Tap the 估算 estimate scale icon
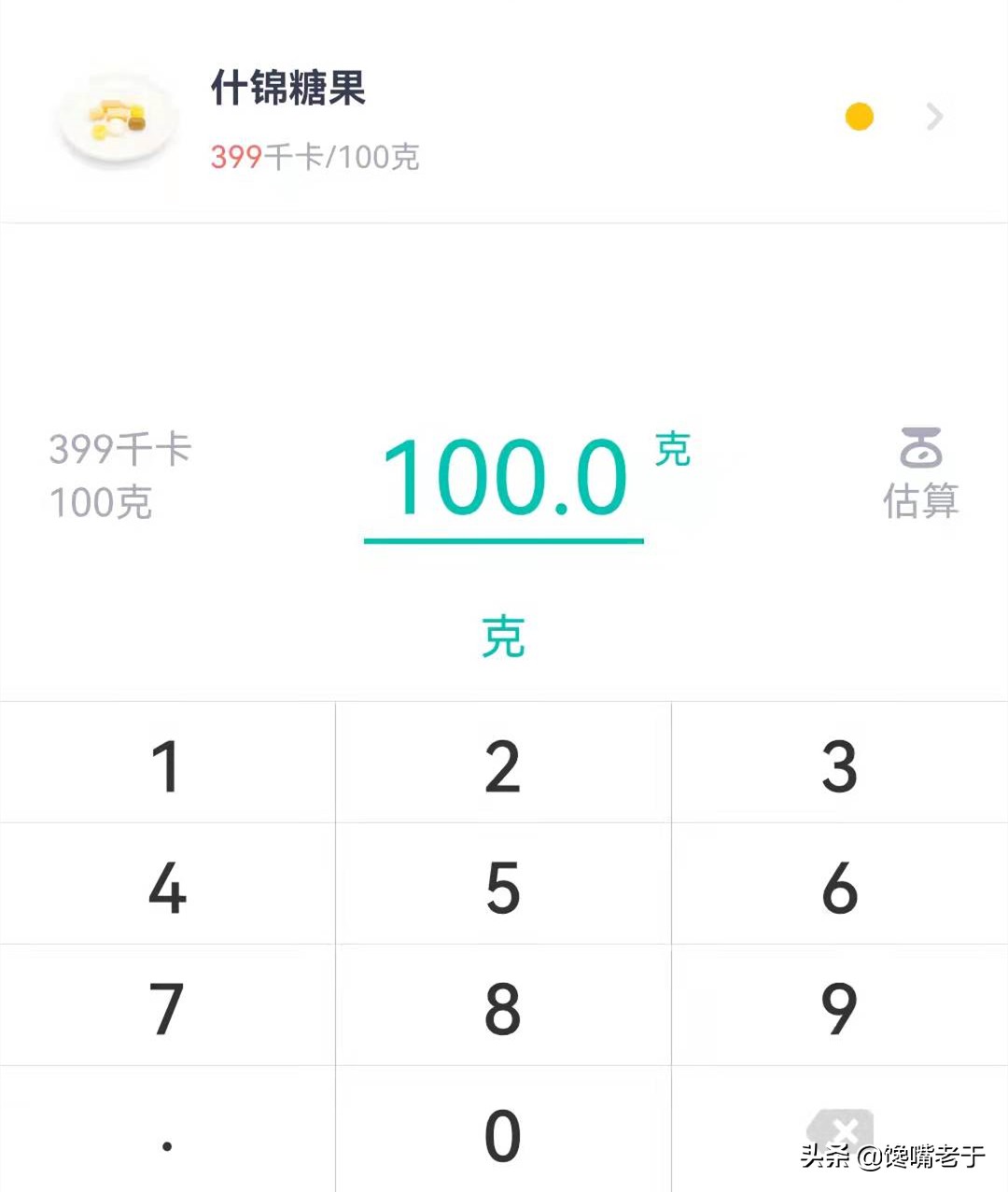 point(920,472)
